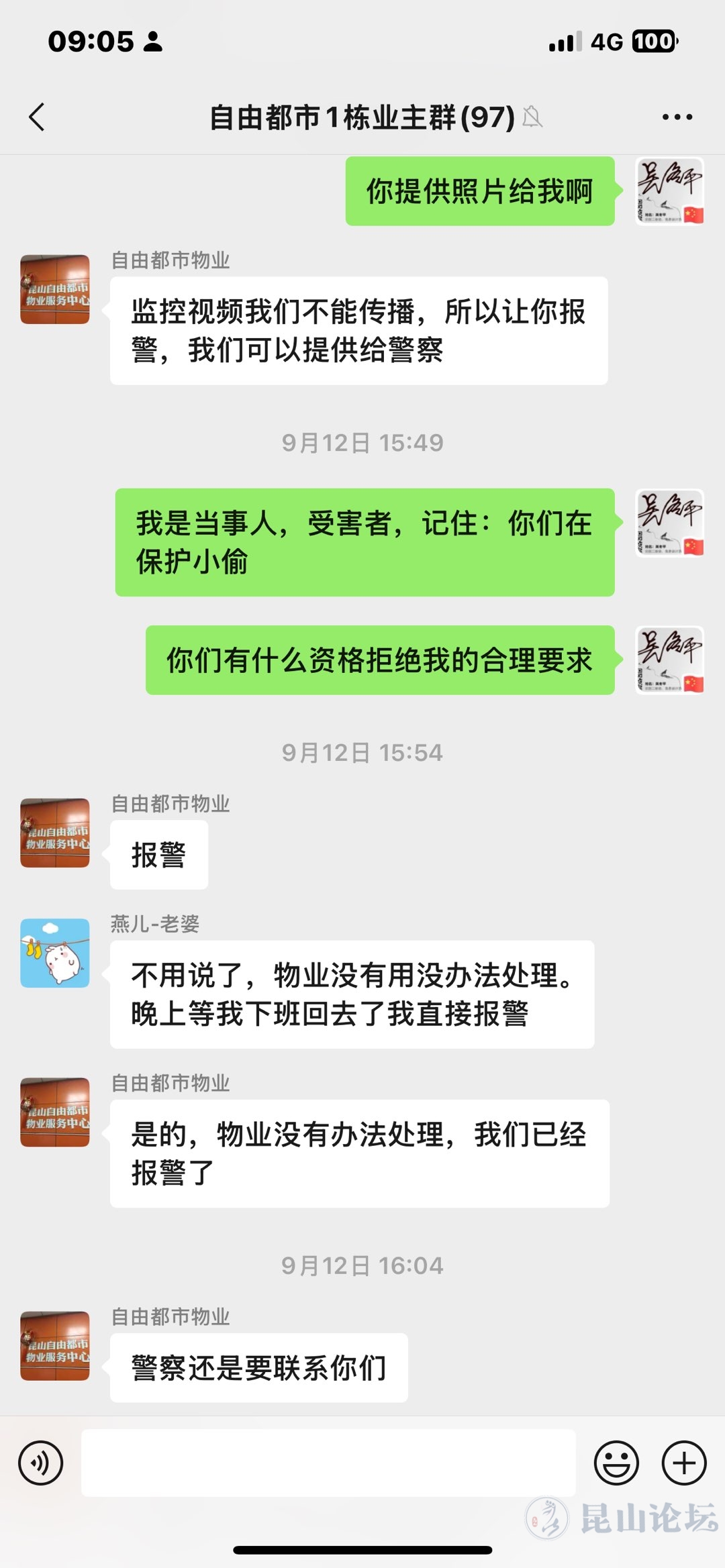Open the plus attachment menu
Screen dimensions: 725x1568
pos(684,1463)
